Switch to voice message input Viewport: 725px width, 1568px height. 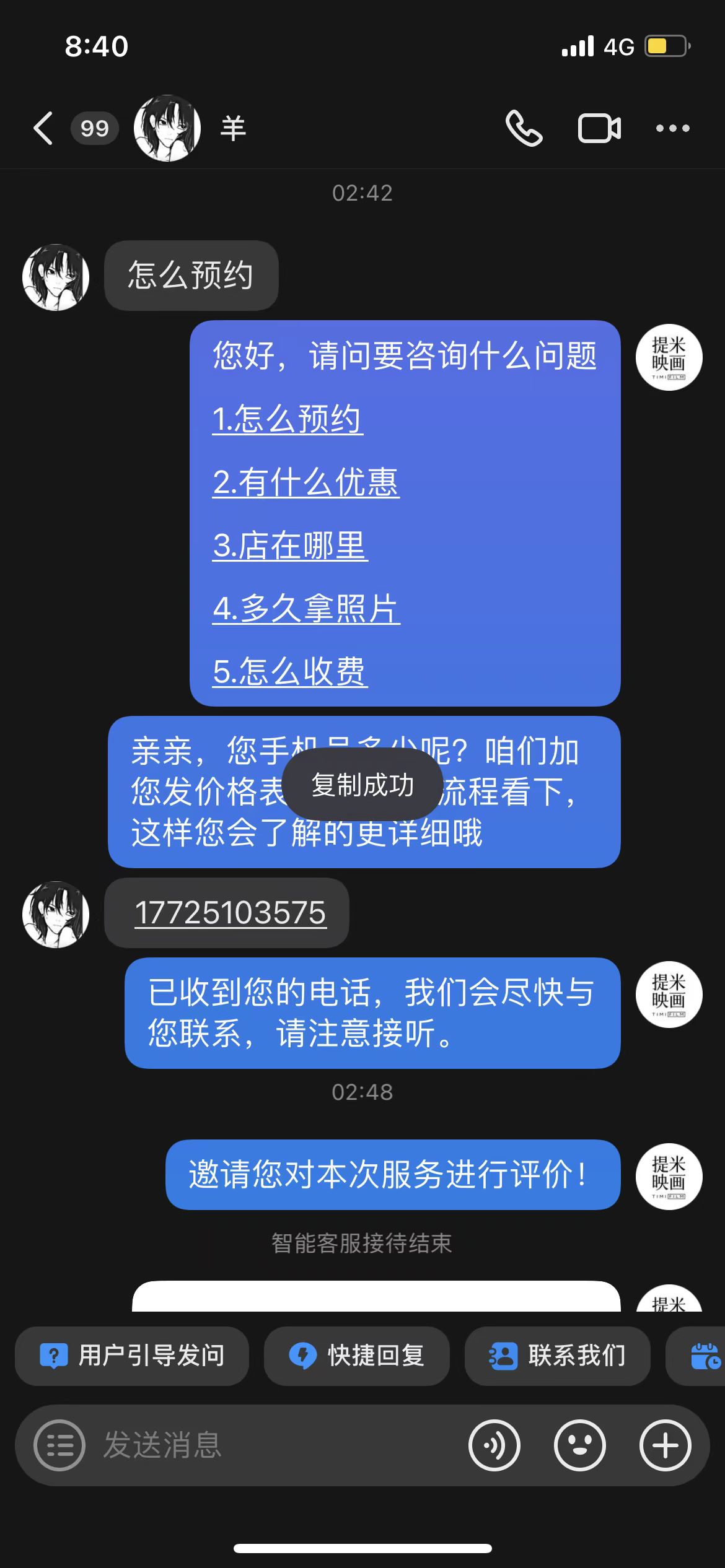coord(494,1445)
